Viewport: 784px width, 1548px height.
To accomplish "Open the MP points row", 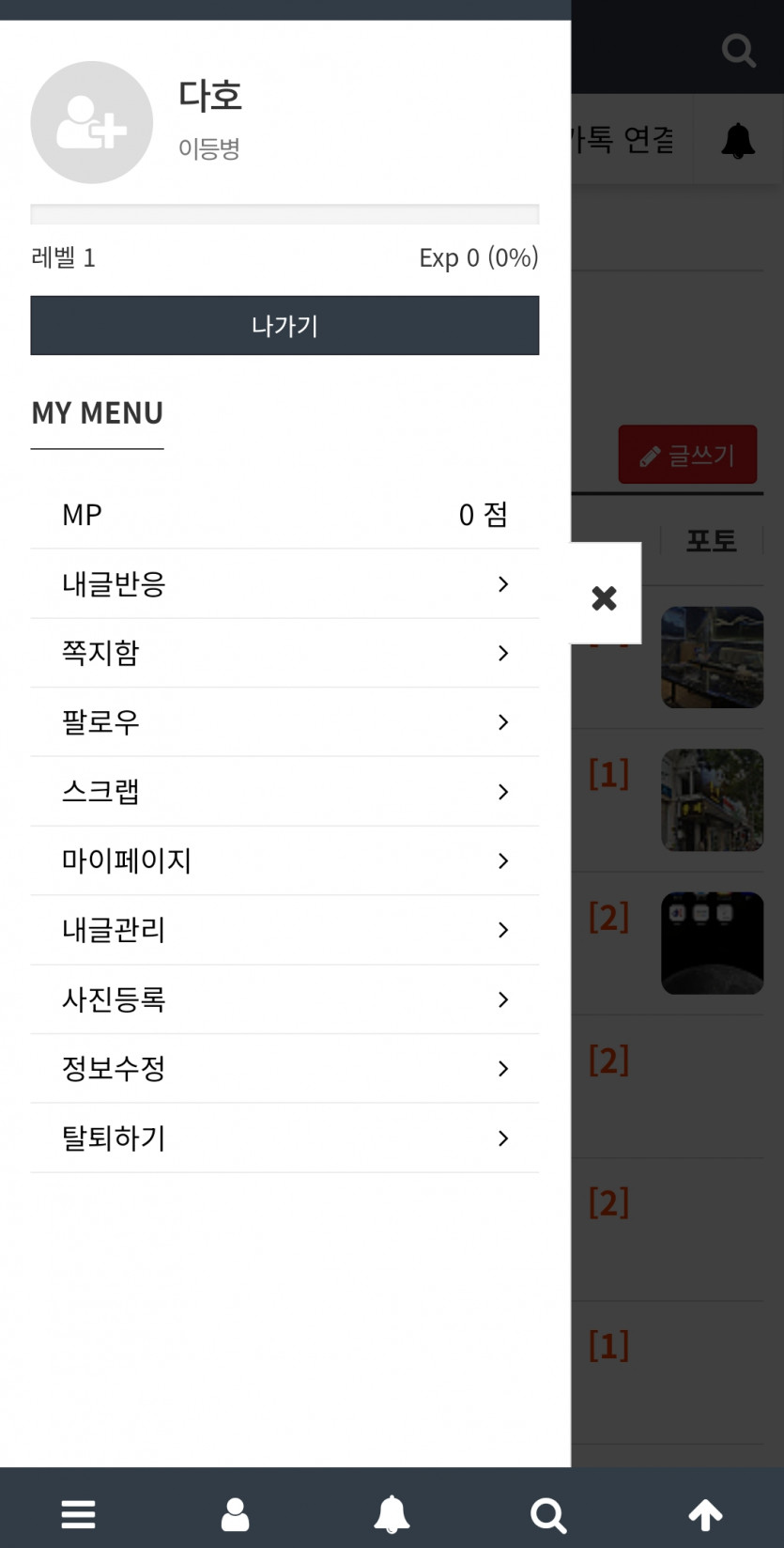I will click(x=284, y=515).
